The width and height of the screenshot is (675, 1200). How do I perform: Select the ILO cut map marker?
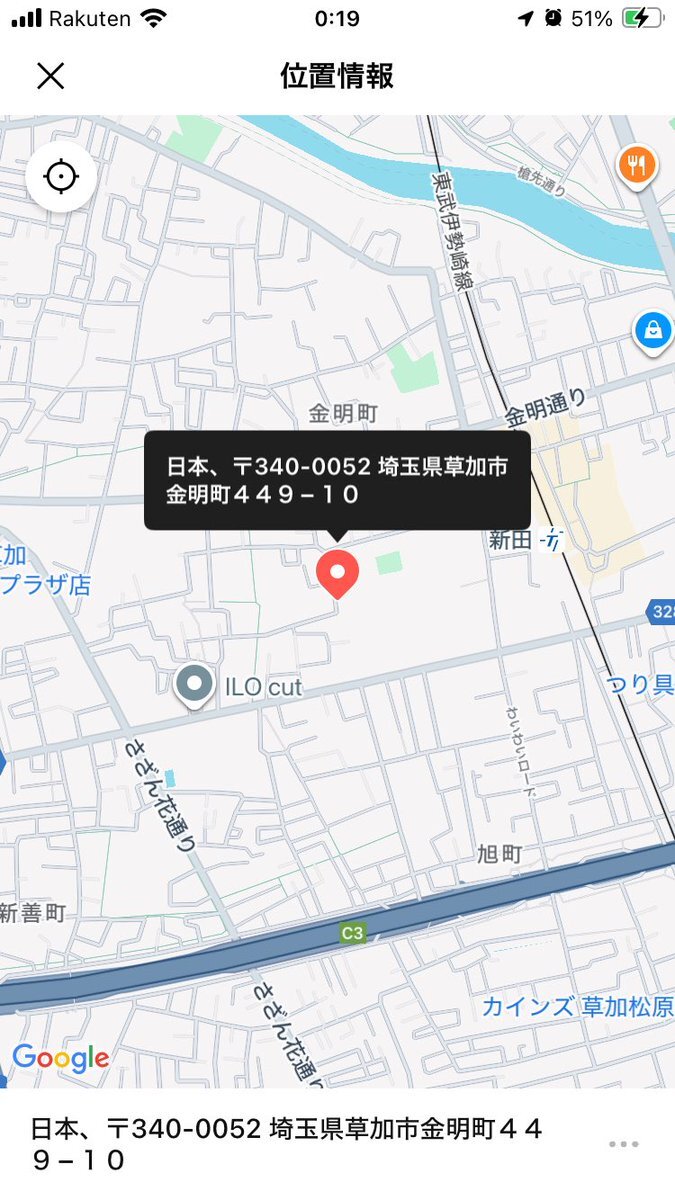coord(194,687)
